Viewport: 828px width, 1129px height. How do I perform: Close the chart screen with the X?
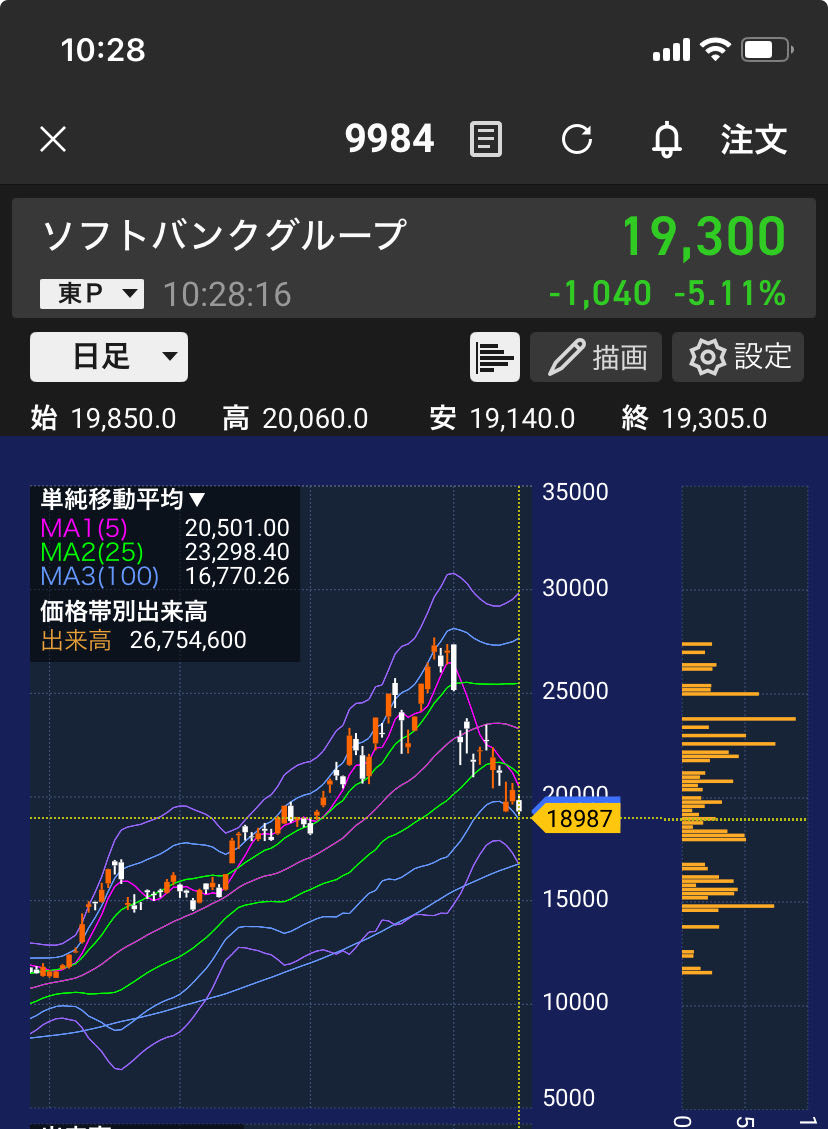click(53, 140)
